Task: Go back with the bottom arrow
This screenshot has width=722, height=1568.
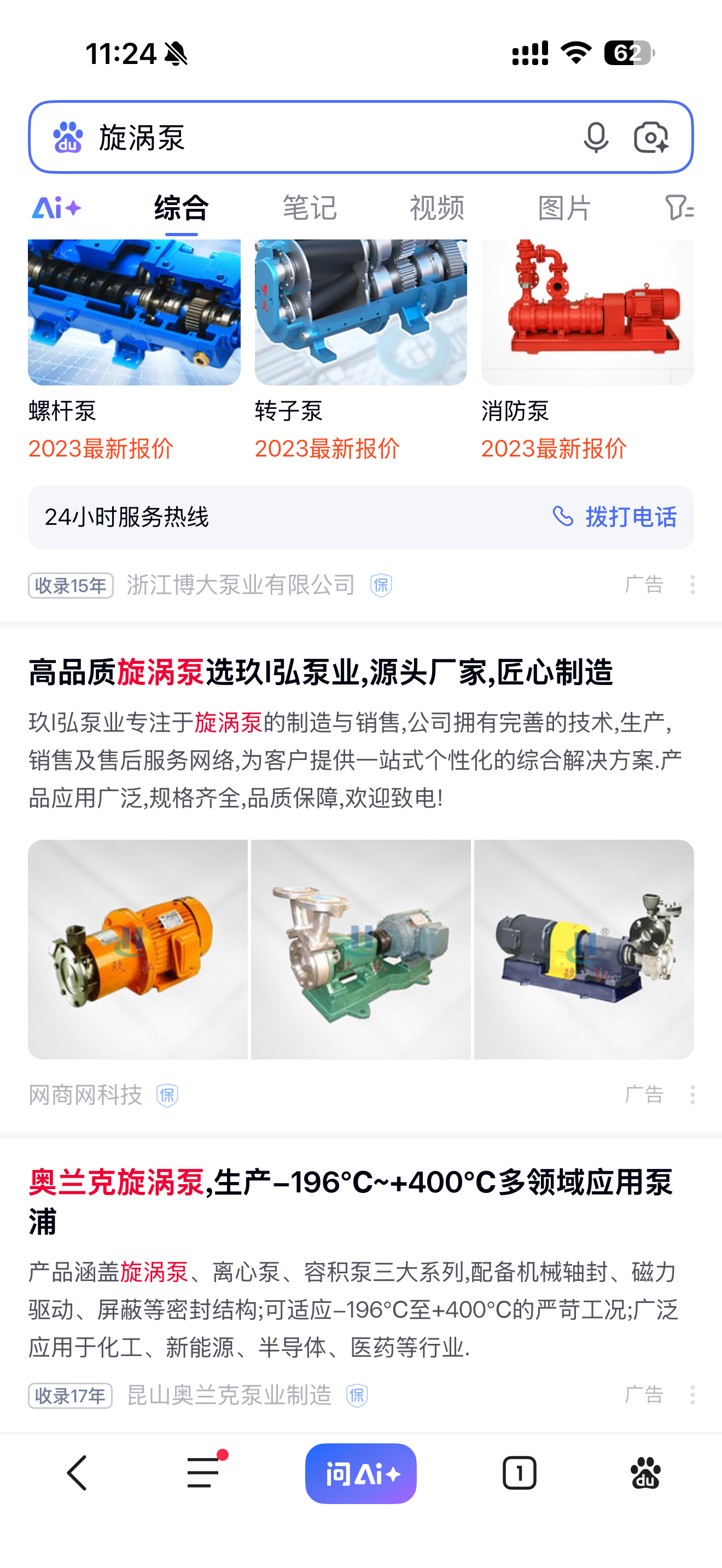Action: pyautogui.click(x=77, y=1473)
